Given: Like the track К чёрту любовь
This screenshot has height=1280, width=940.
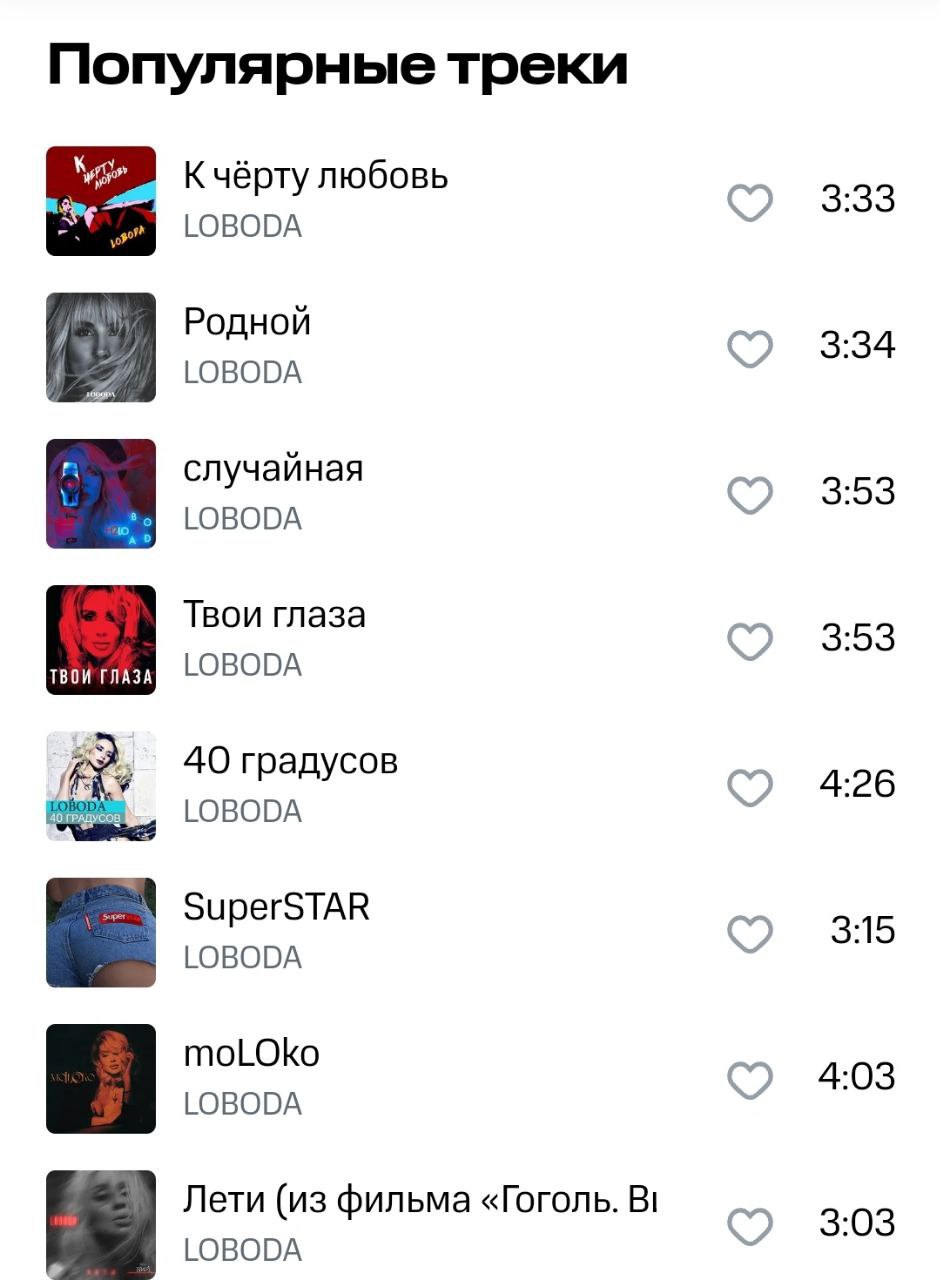Looking at the screenshot, I should [749, 201].
